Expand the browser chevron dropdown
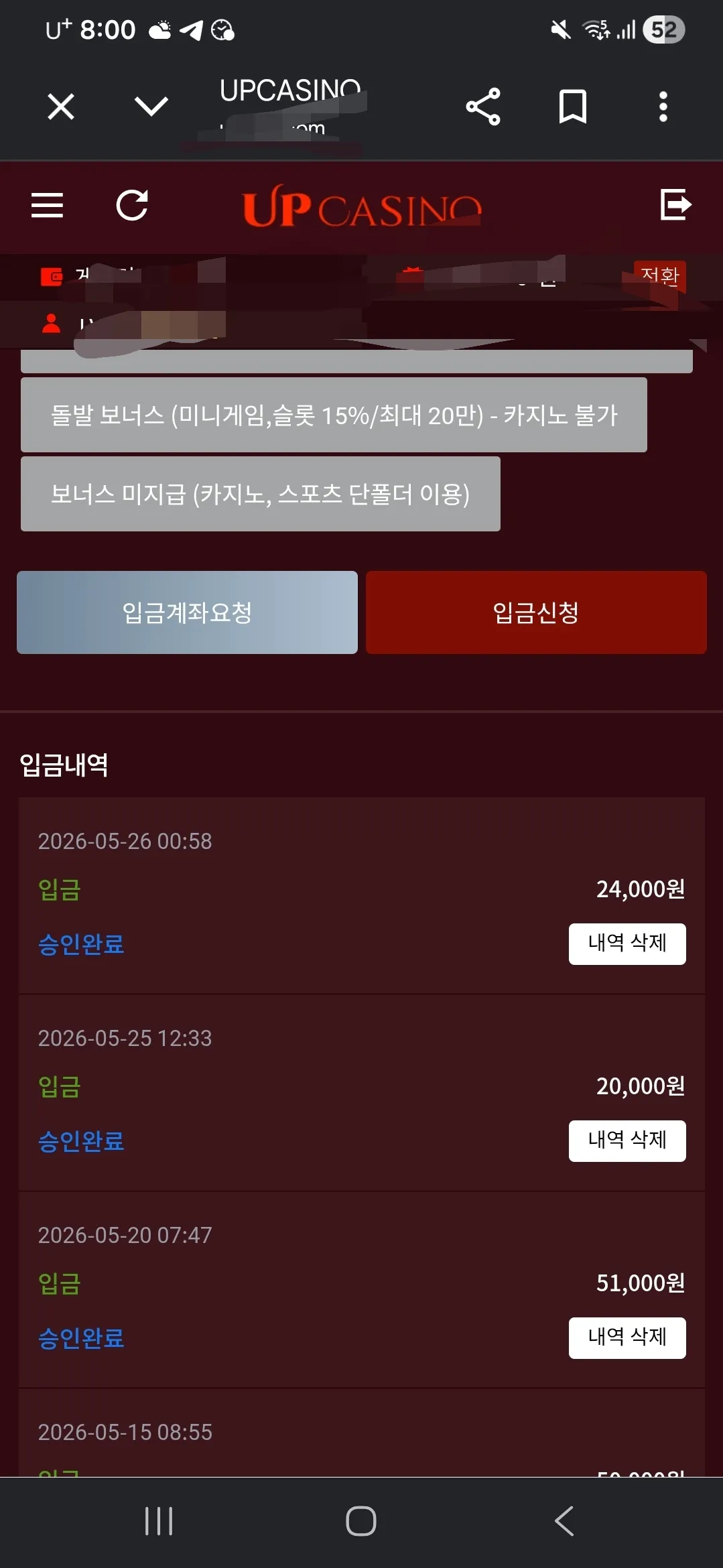This screenshot has height=1568, width=723. [151, 106]
